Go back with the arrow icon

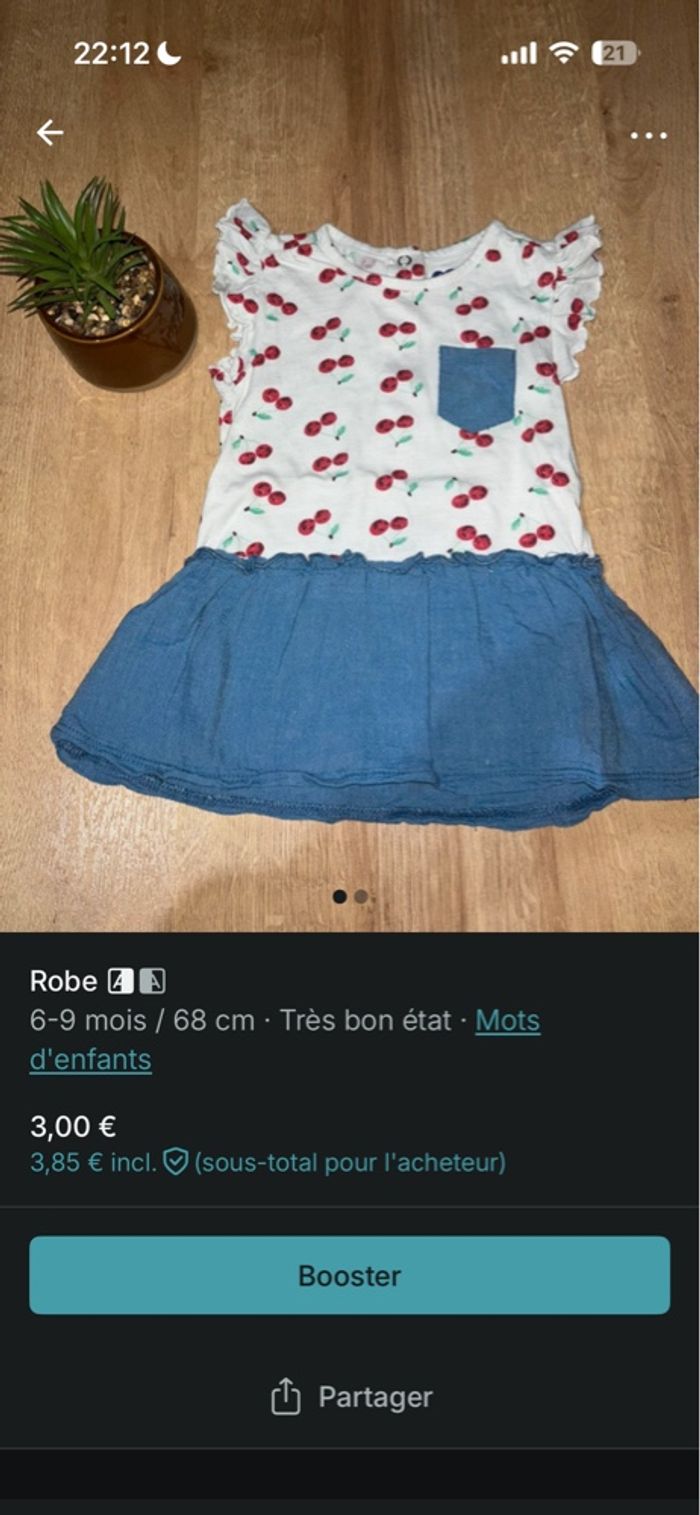49,132
